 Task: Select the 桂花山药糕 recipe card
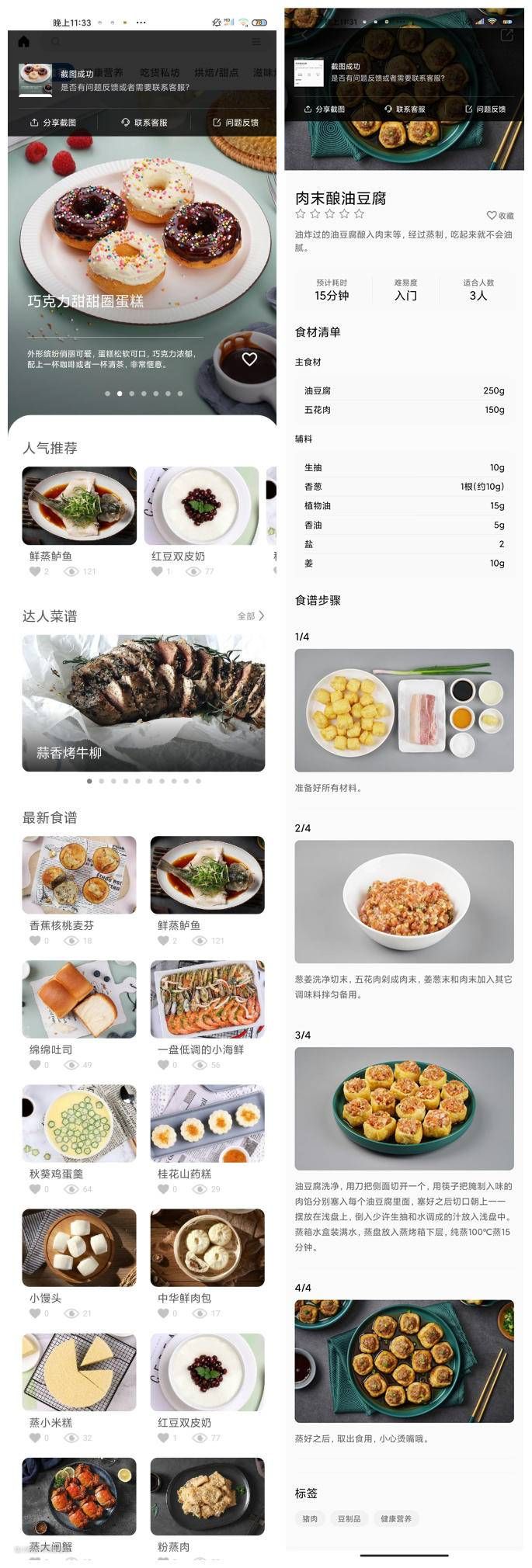(207, 1123)
